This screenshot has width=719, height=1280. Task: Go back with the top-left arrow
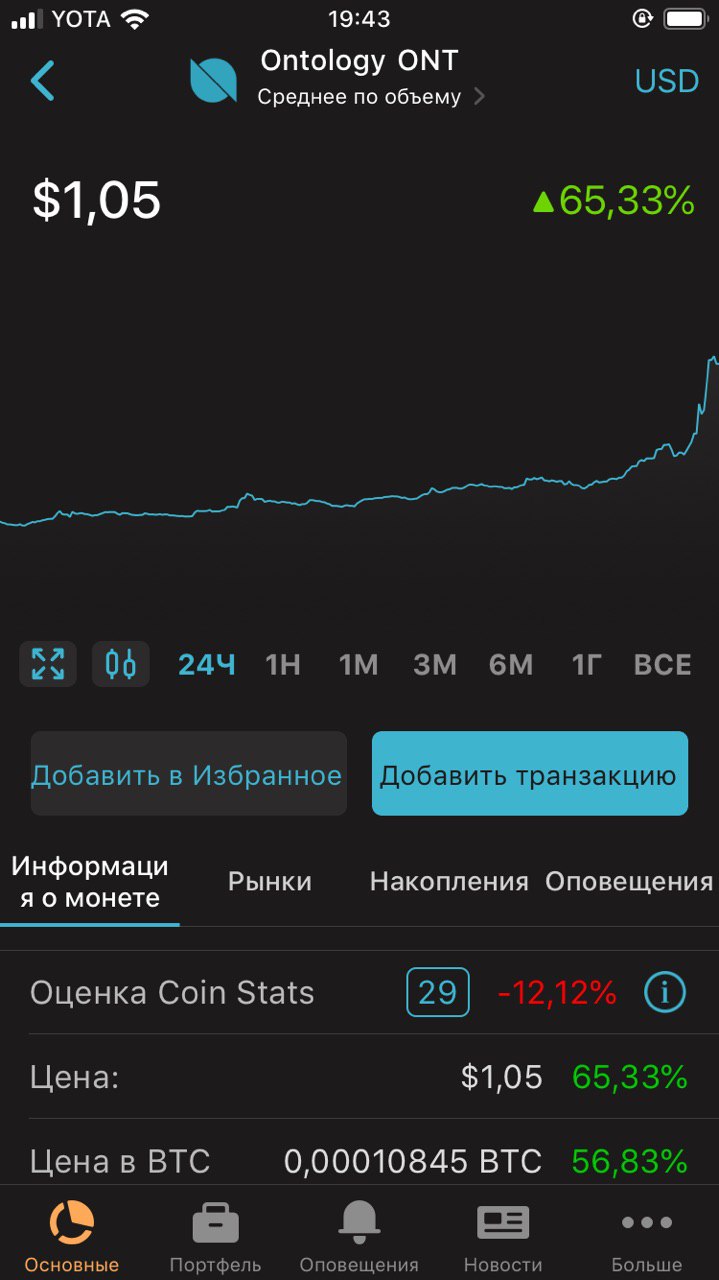point(43,80)
